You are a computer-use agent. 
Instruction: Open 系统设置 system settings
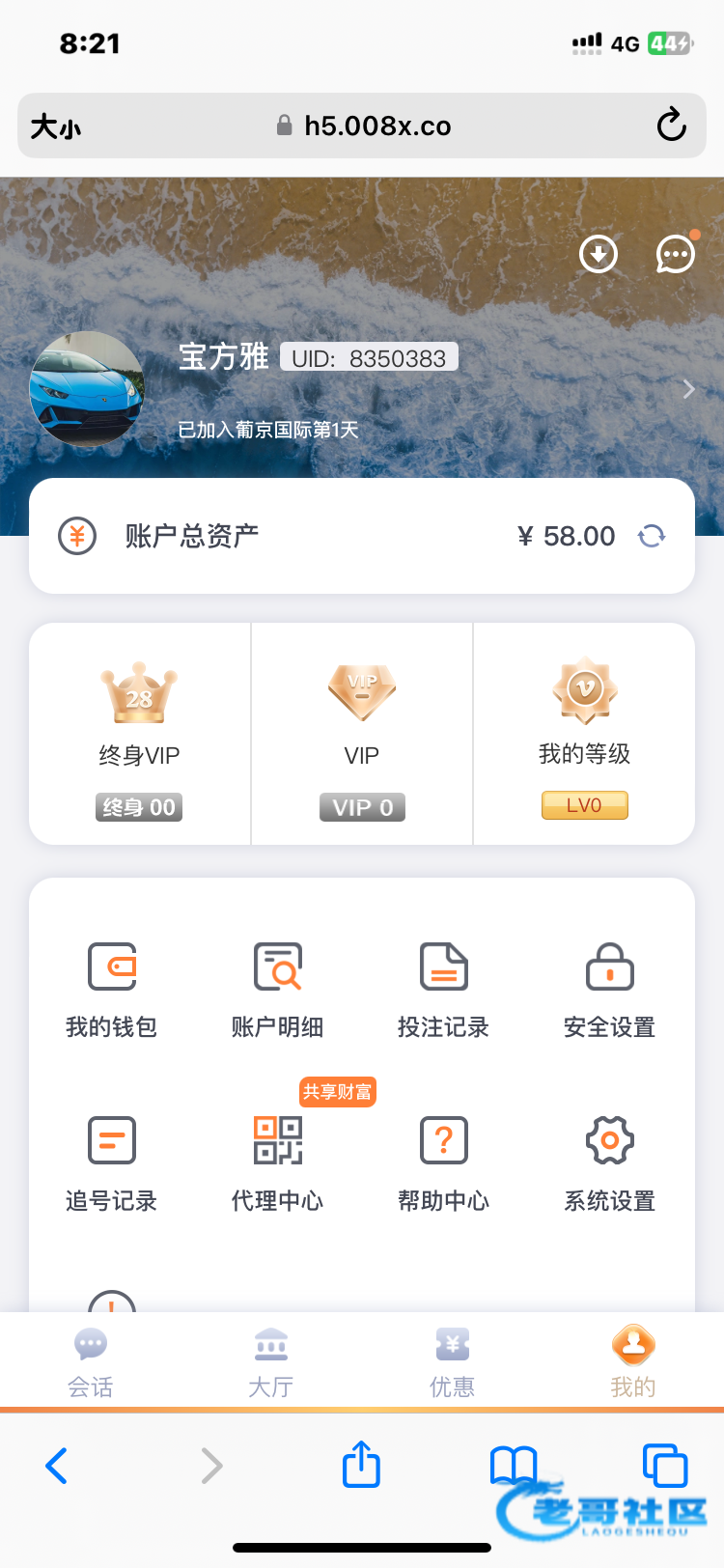[x=610, y=1163]
